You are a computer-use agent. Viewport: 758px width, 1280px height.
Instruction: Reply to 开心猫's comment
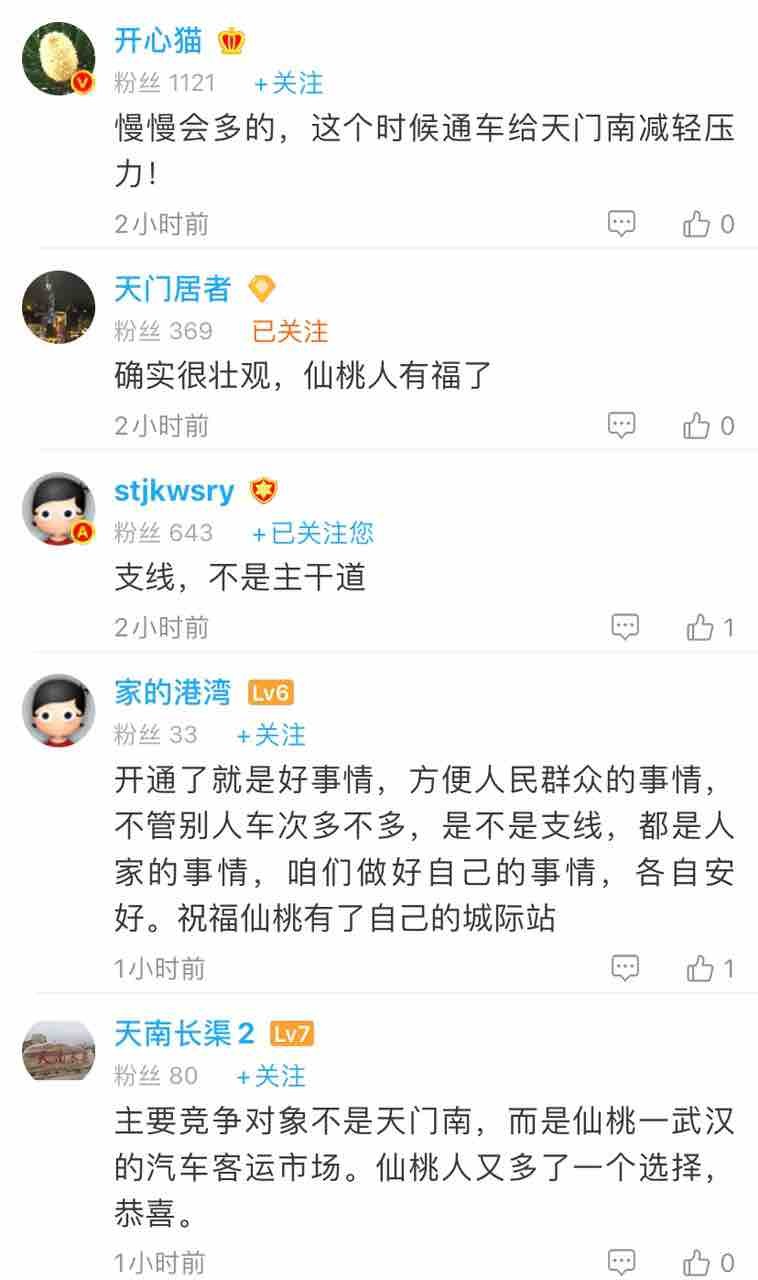(x=622, y=224)
